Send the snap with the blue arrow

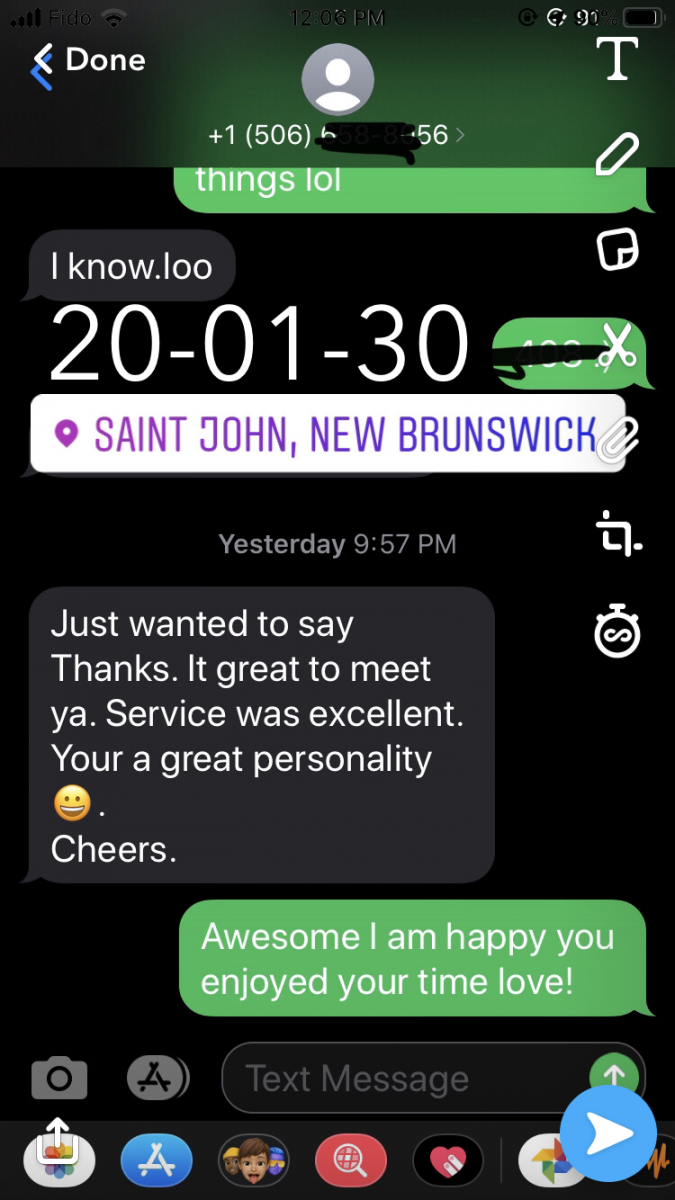[x=609, y=1134]
